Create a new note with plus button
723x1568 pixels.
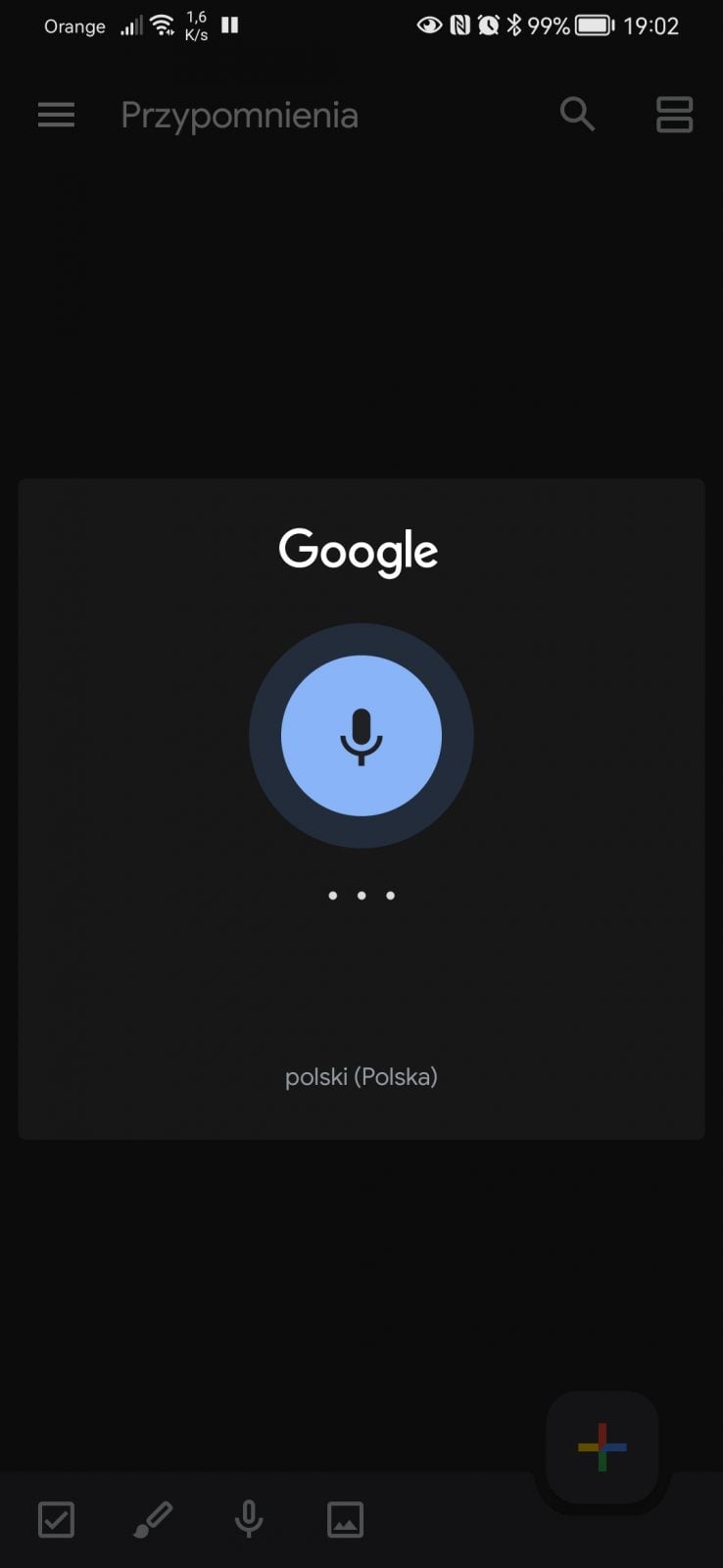pos(602,1446)
